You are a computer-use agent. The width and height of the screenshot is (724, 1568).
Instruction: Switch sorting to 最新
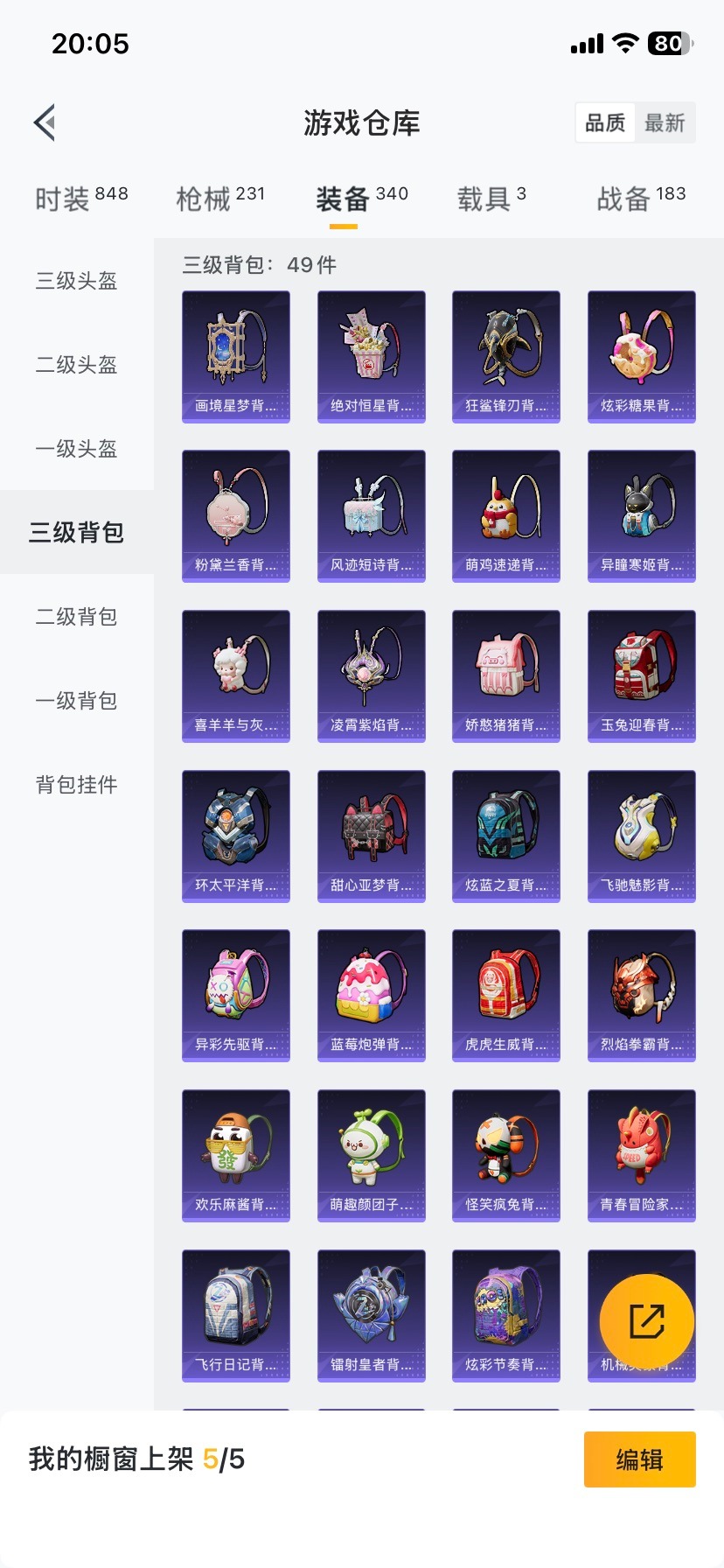point(665,122)
